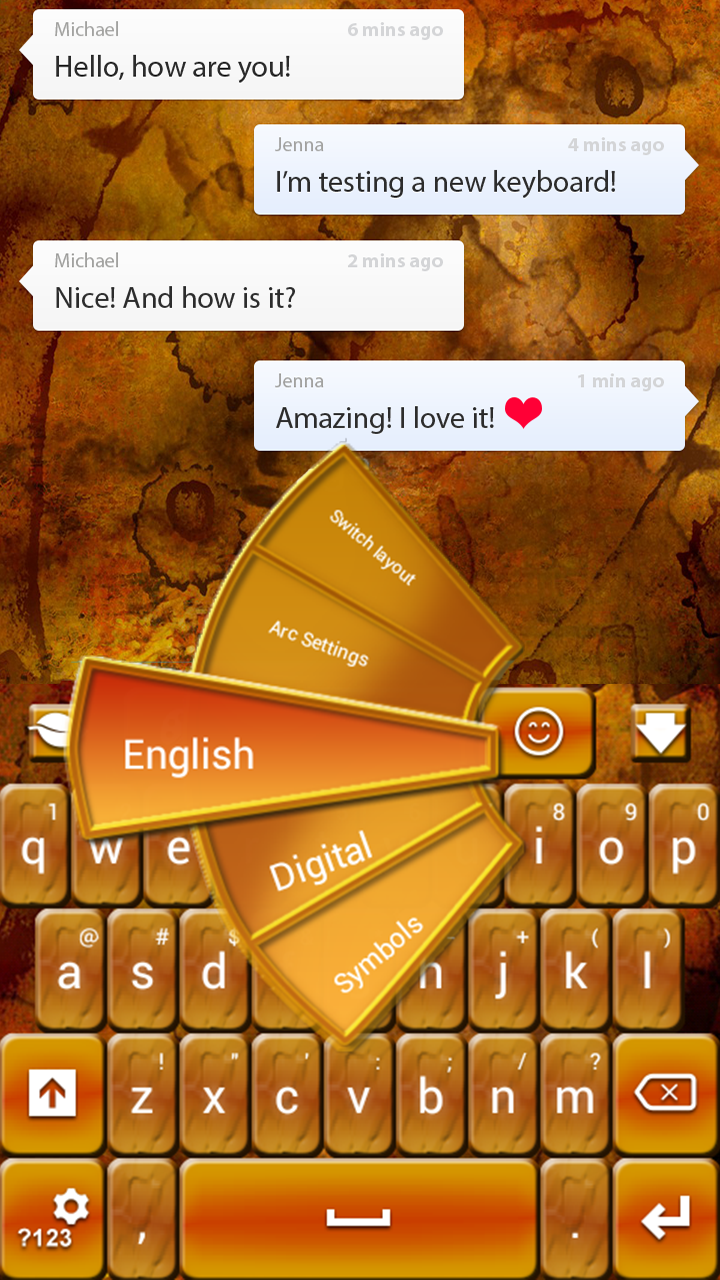The width and height of the screenshot is (720, 1280).
Task: Hit the enter key
Action: (x=665, y=1218)
